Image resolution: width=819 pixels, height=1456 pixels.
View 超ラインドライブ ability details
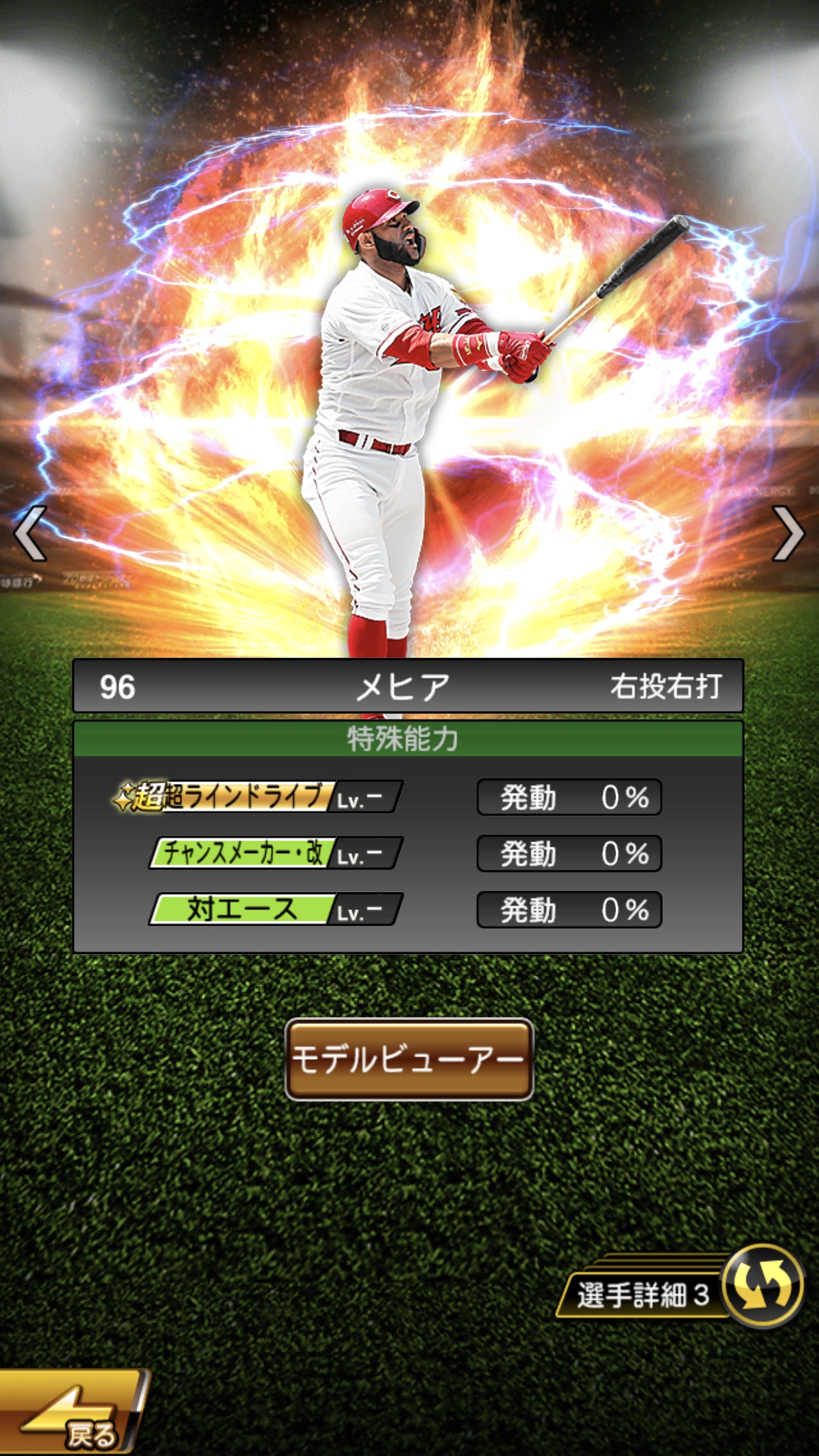[257, 797]
